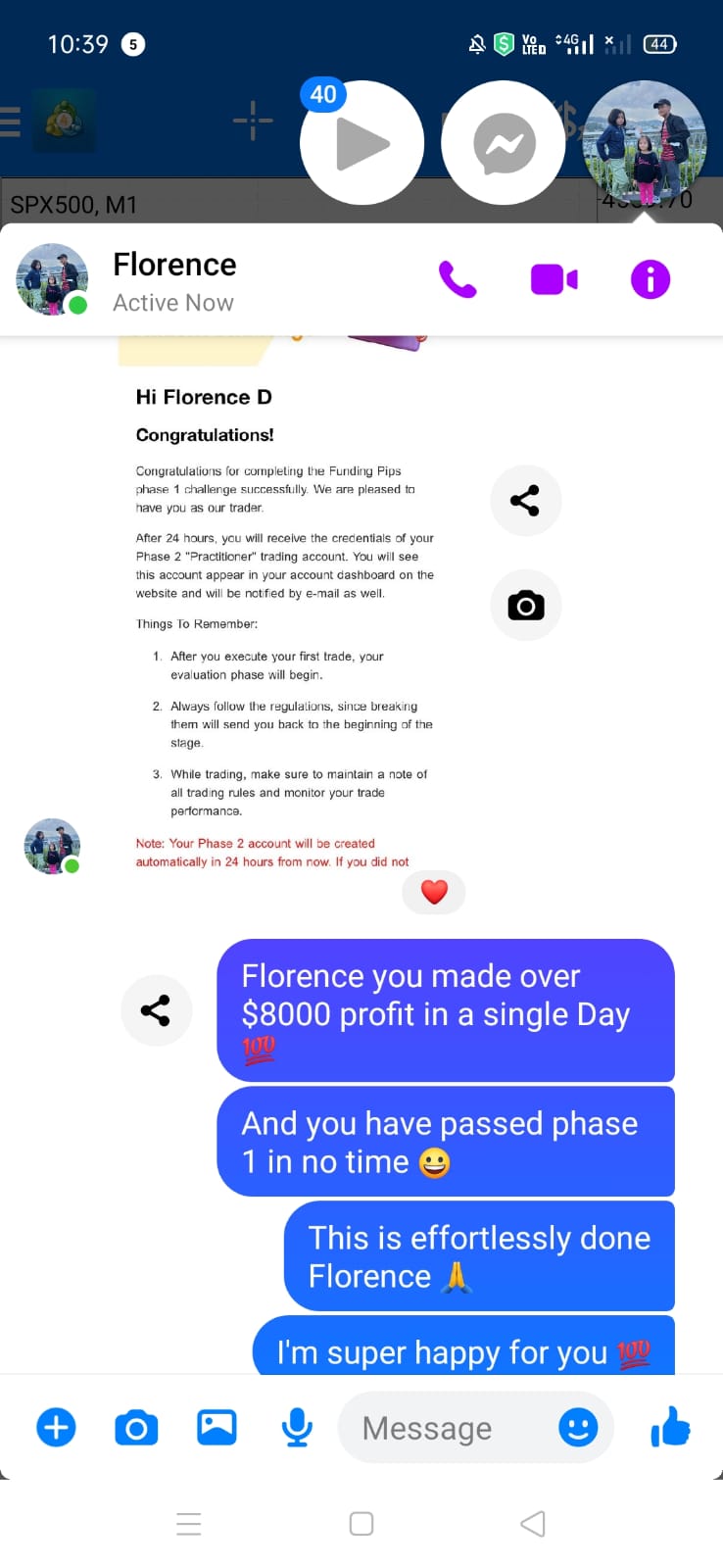Image resolution: width=723 pixels, height=1568 pixels.
Task: Open Florence's profile from header avatar
Action: pyautogui.click(x=52, y=279)
